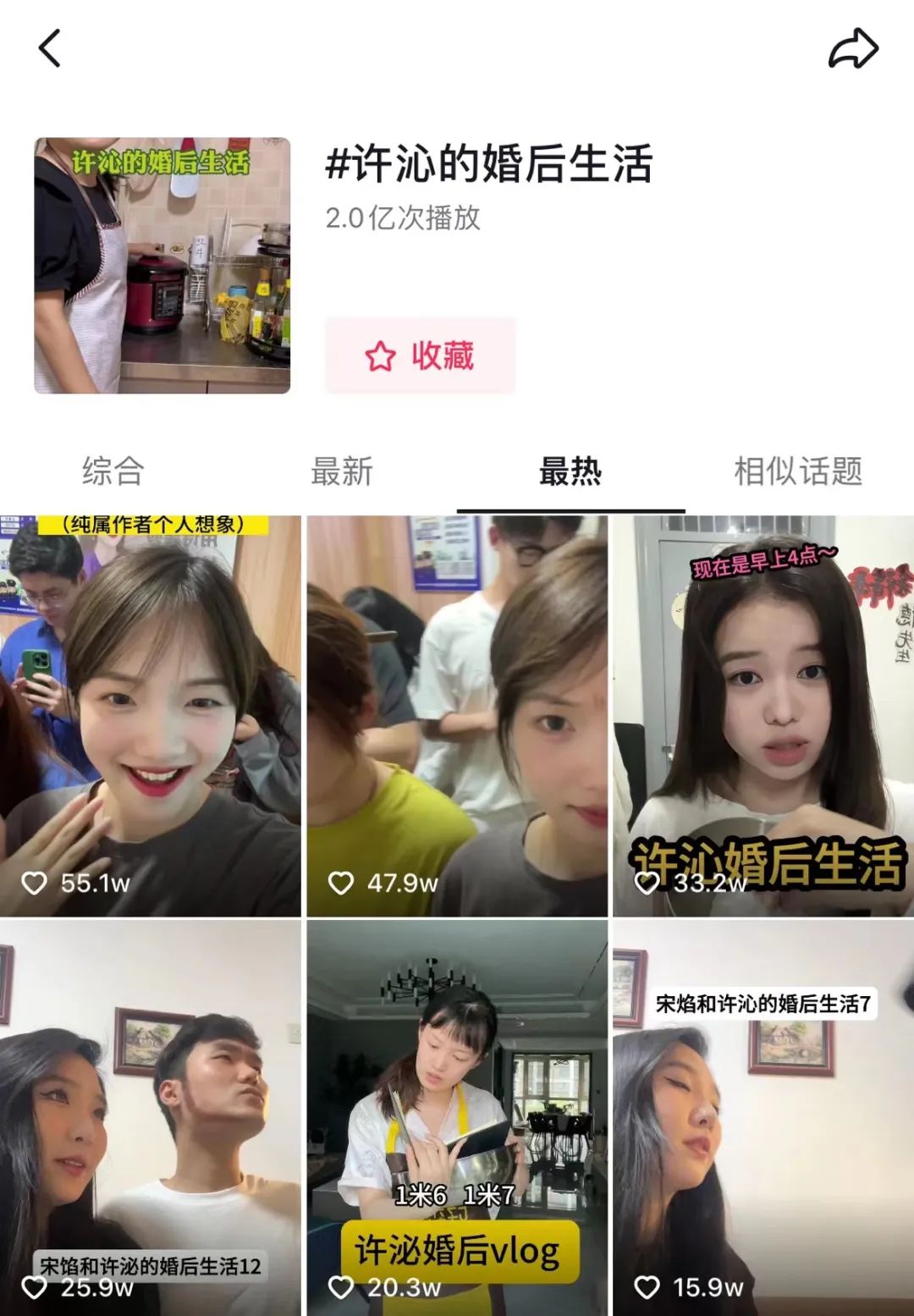Switch to the 最新 tab

pyautogui.click(x=342, y=471)
